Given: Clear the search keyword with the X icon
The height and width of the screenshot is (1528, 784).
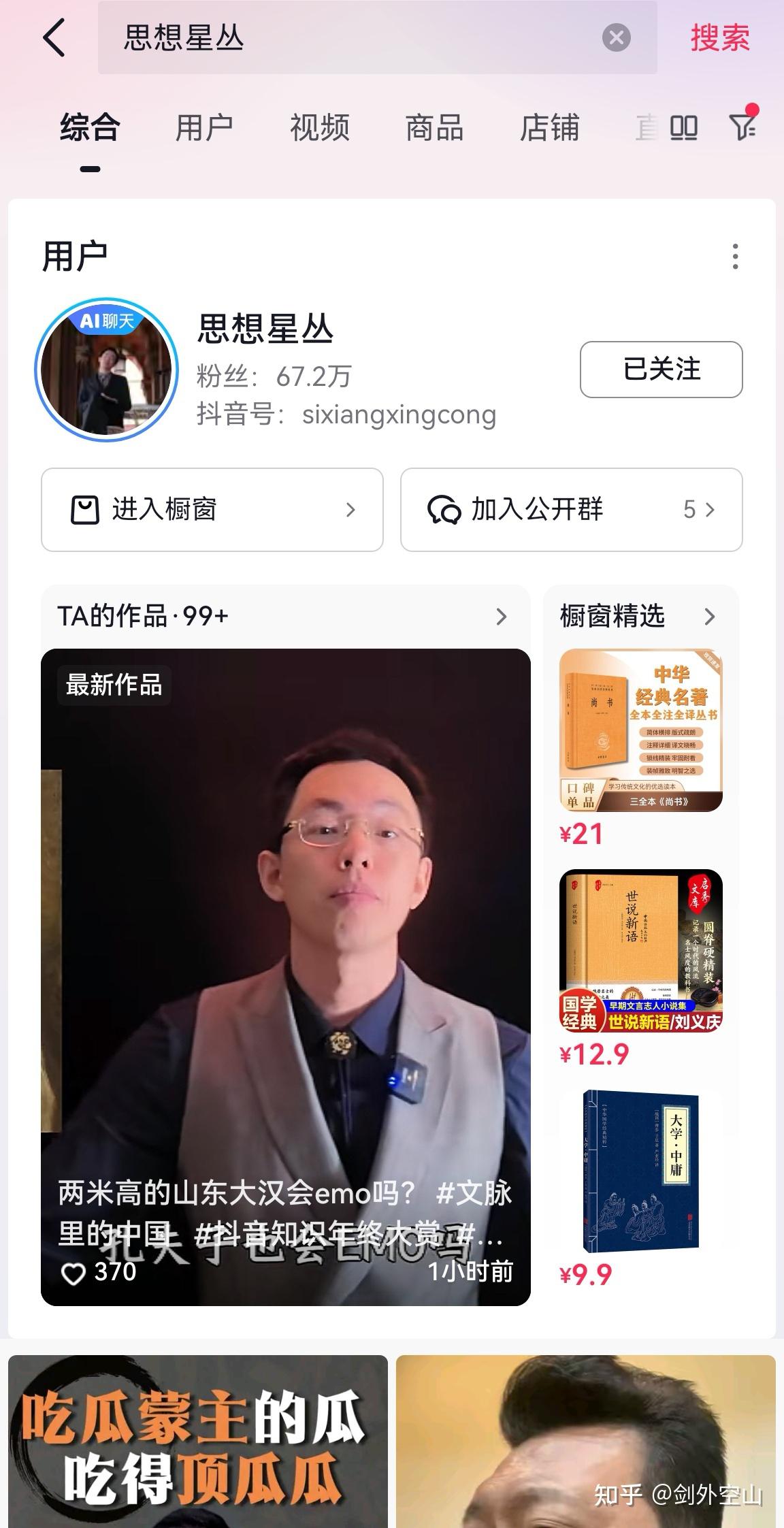Looking at the screenshot, I should point(616,39).
